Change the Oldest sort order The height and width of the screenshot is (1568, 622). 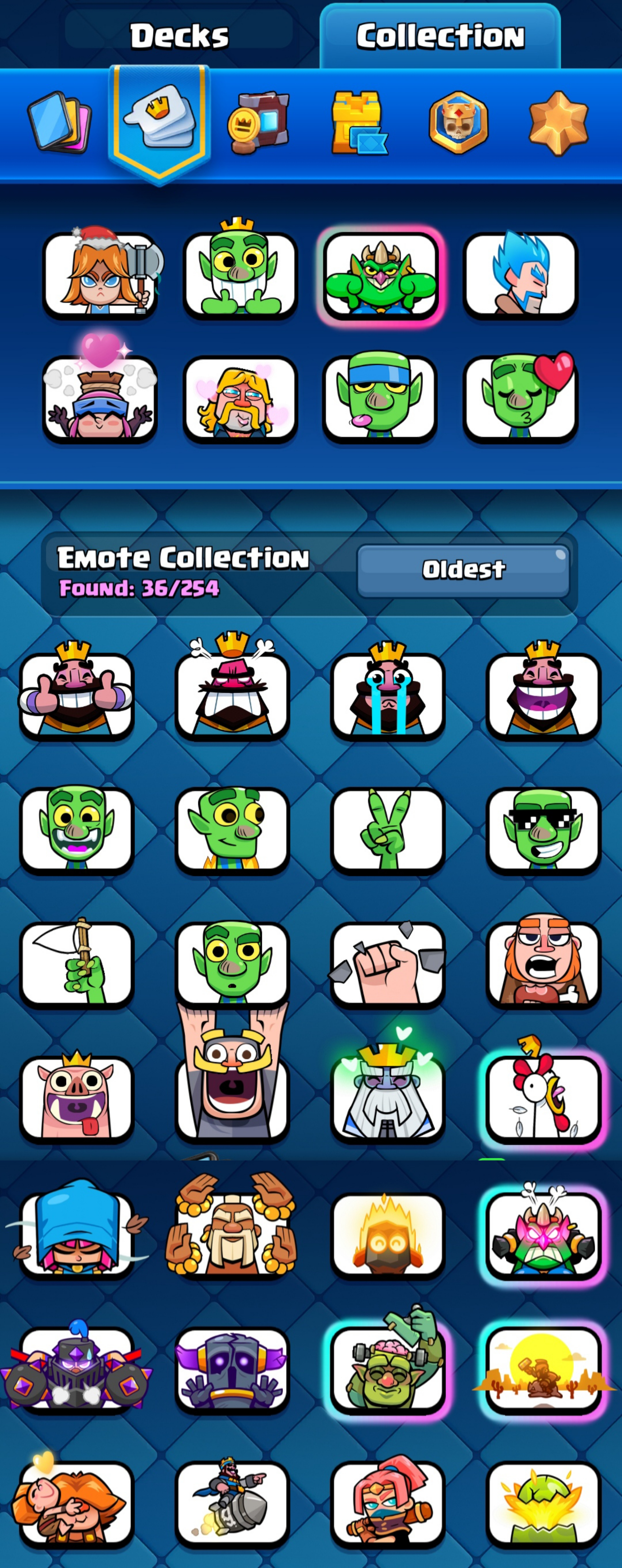463,570
